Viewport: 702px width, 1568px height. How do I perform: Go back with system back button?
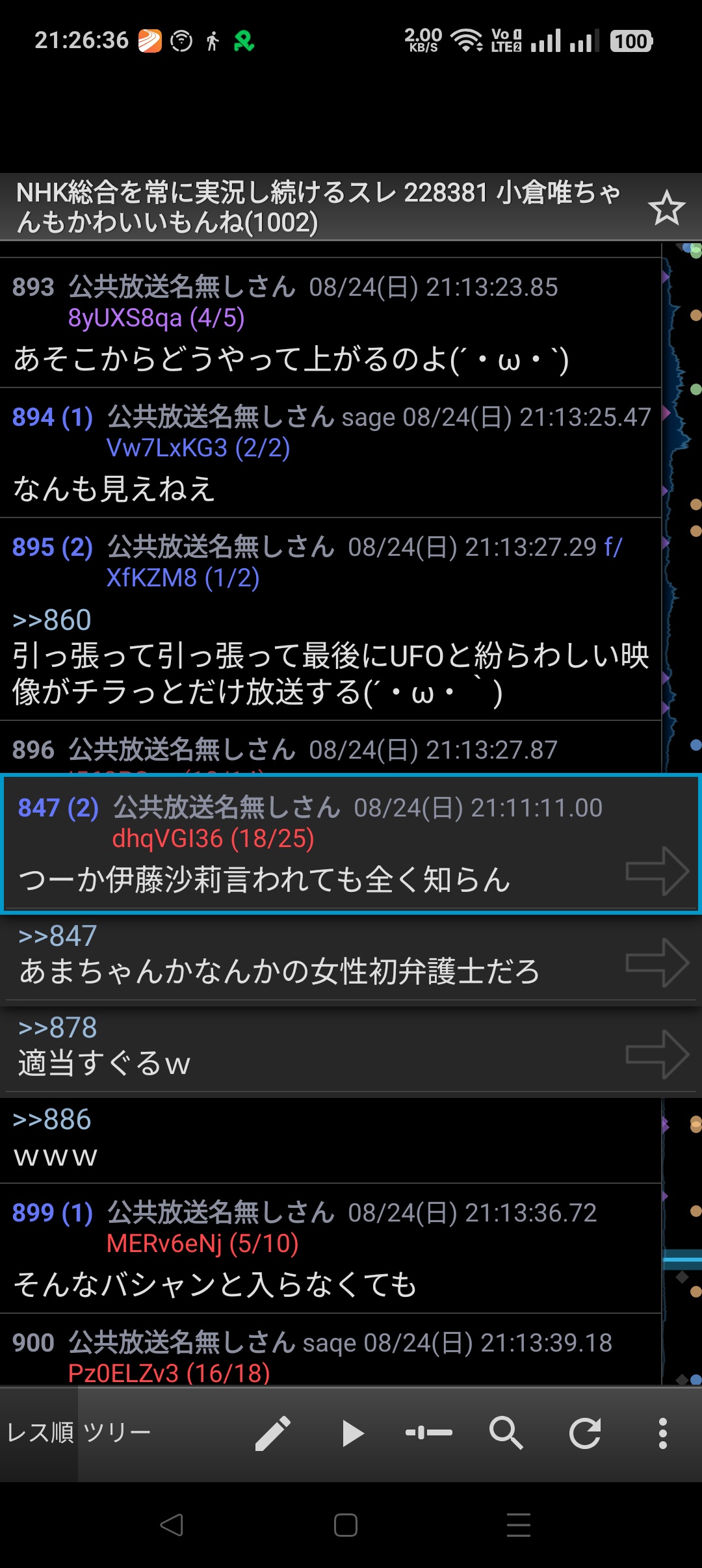click(x=172, y=1524)
